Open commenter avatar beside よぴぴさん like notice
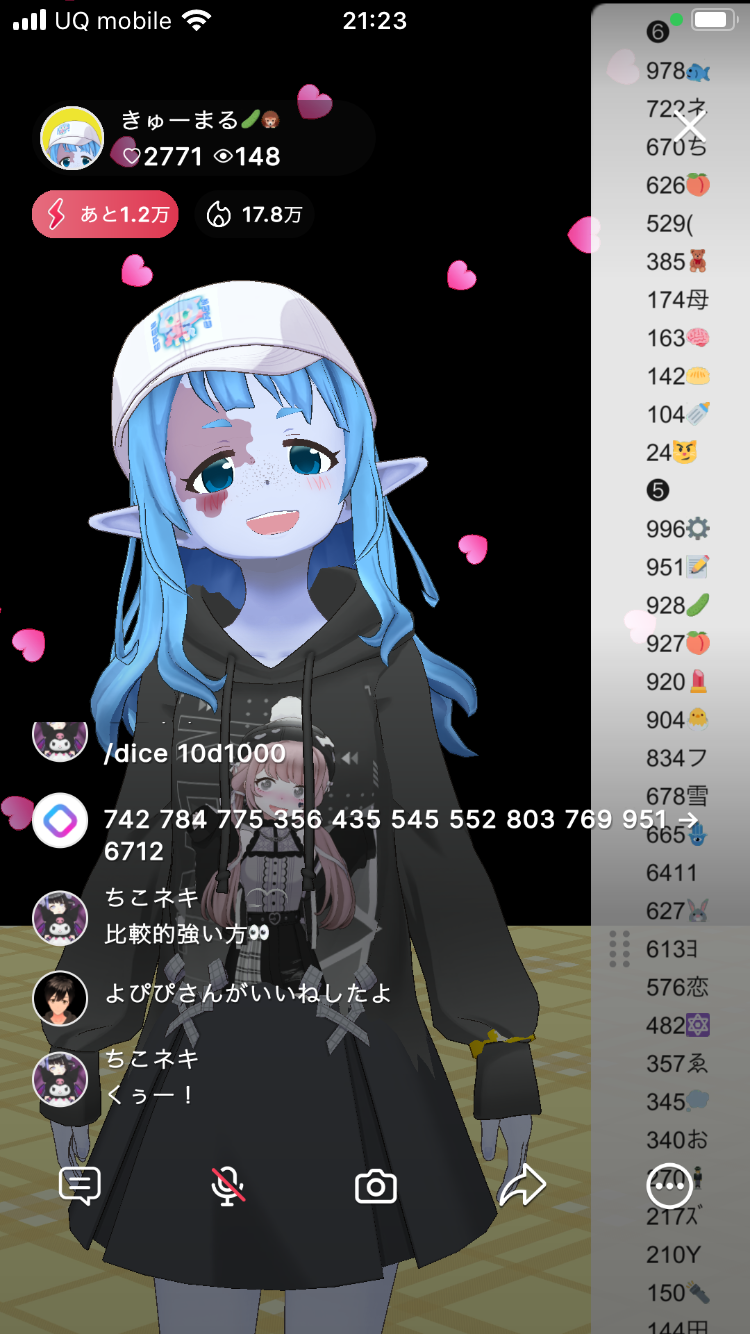The width and height of the screenshot is (750, 1334). (x=60, y=997)
